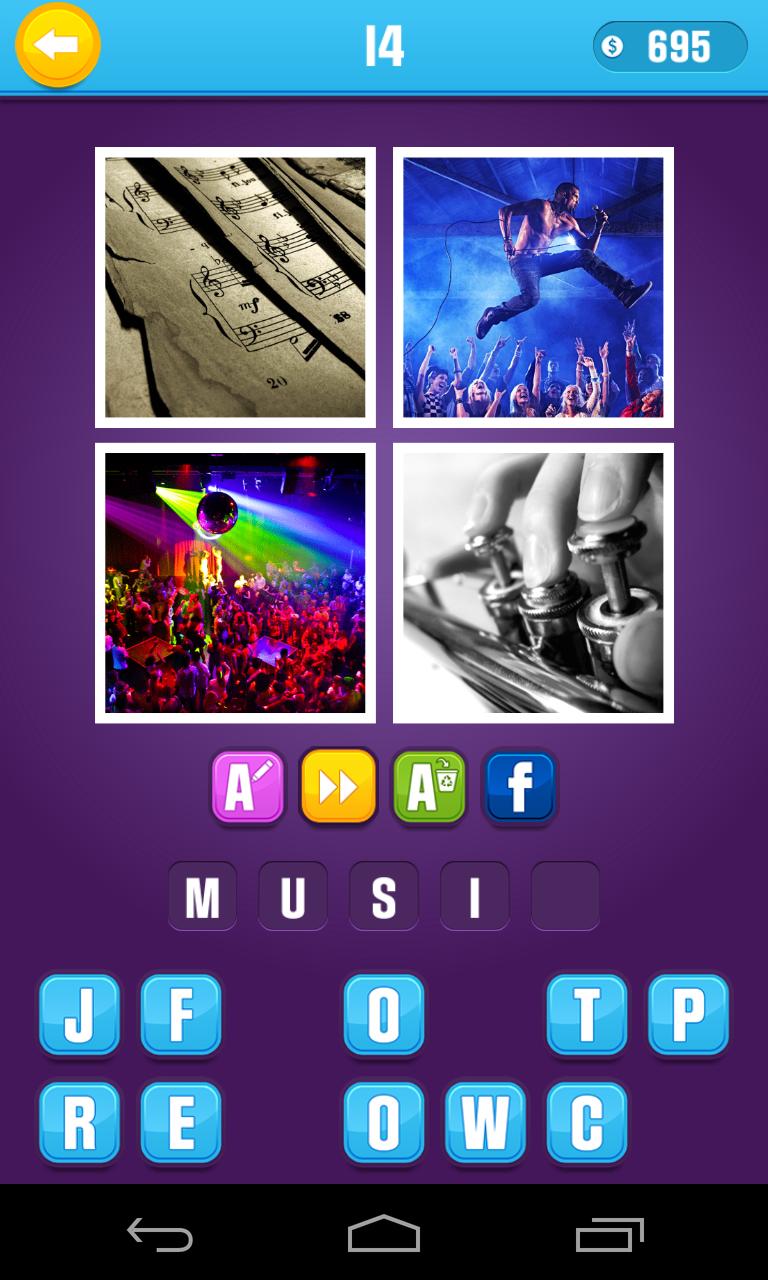Remove the placed letter S from the answer
This screenshot has height=1280, width=768.
[384, 896]
